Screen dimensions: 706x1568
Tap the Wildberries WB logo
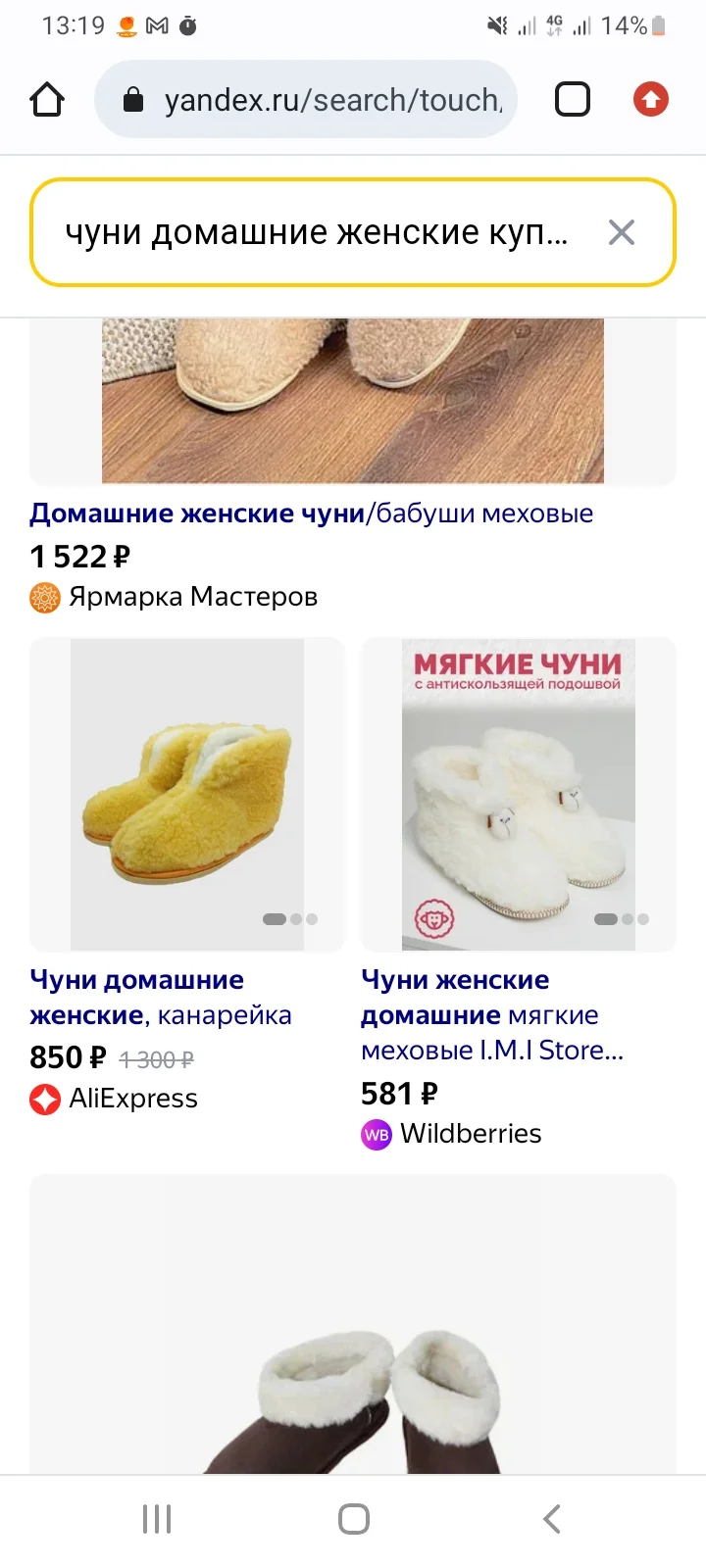point(376,1134)
